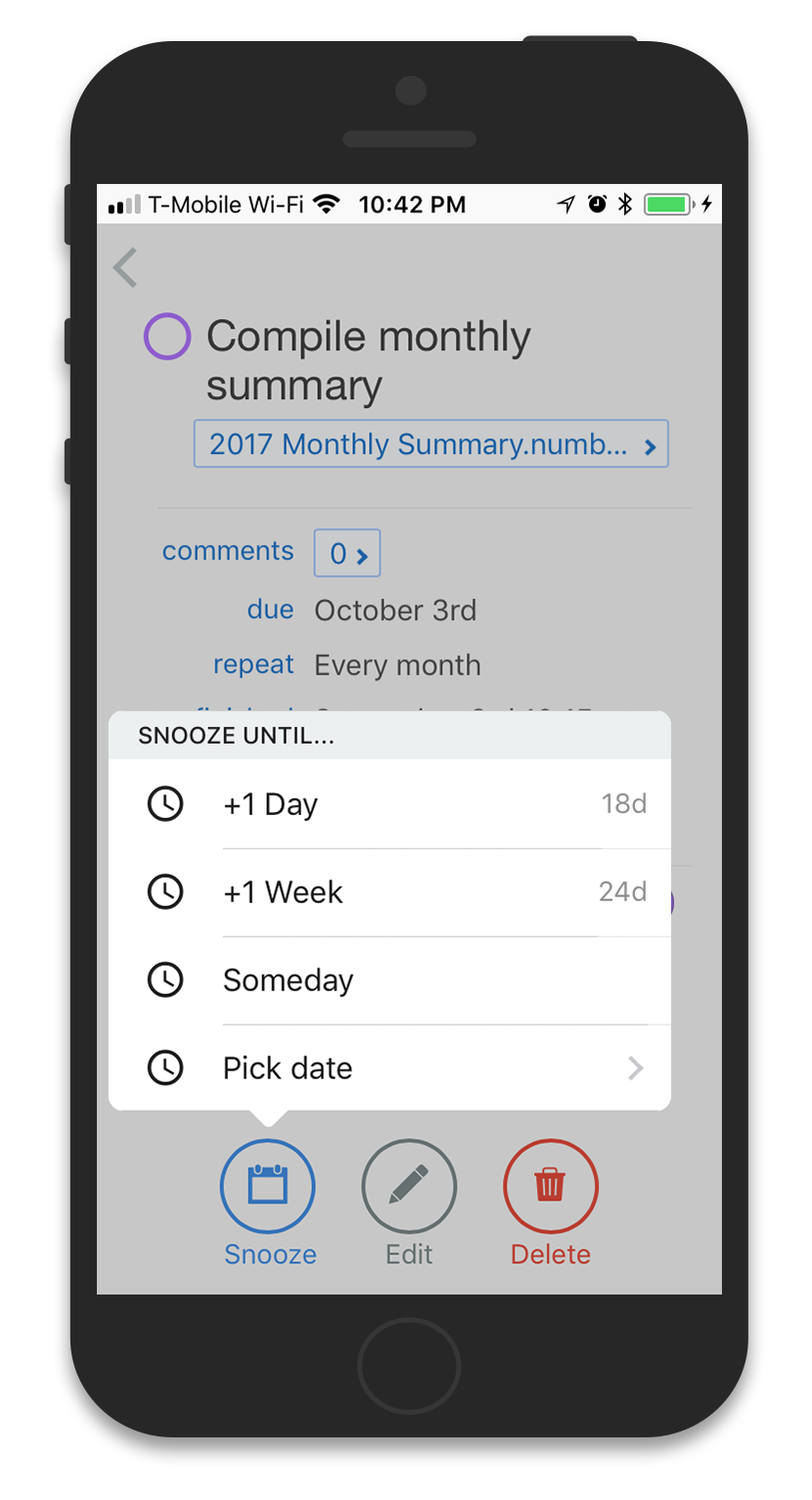Delete the task with the trash button
812x1500 pixels.
(551, 1187)
